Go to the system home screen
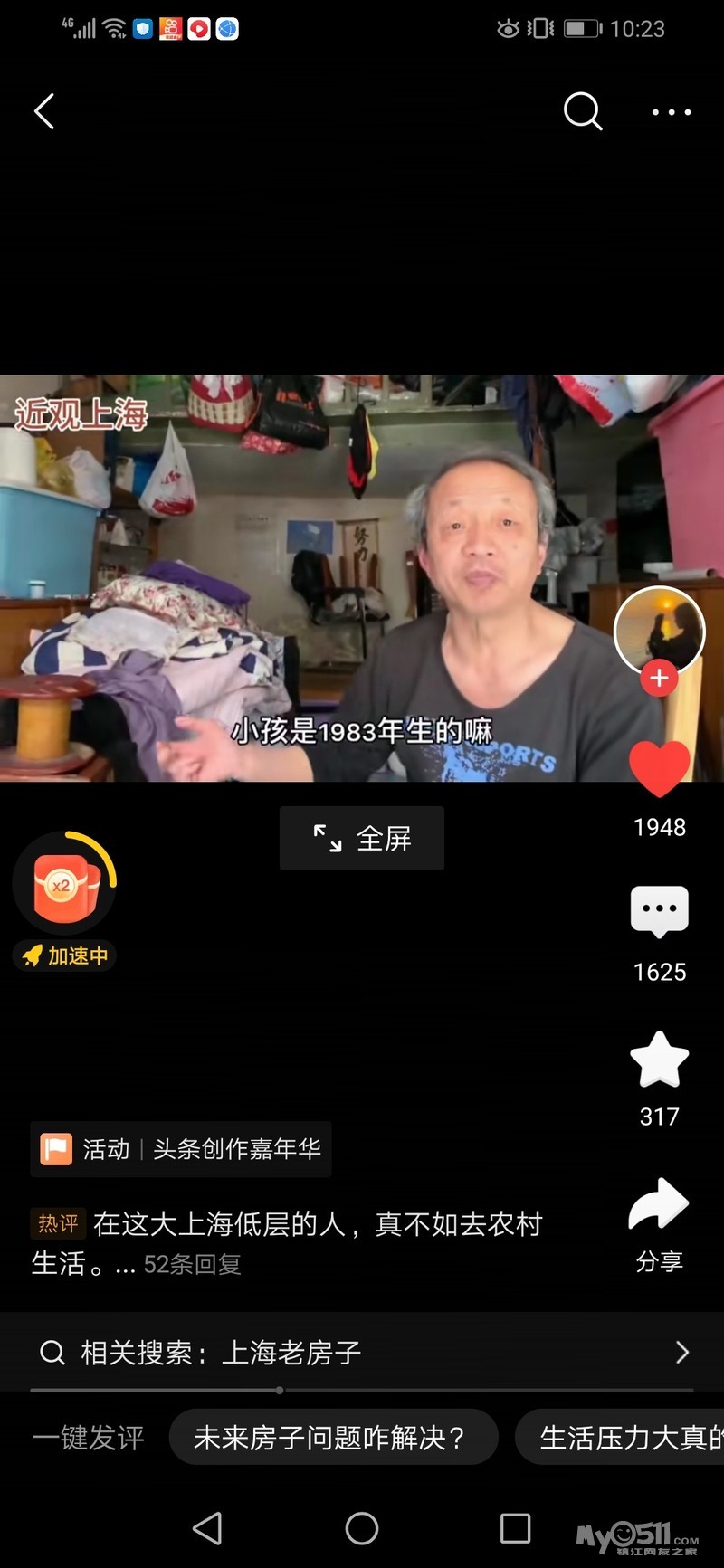Image resolution: width=724 pixels, height=1568 pixels. click(x=362, y=1529)
